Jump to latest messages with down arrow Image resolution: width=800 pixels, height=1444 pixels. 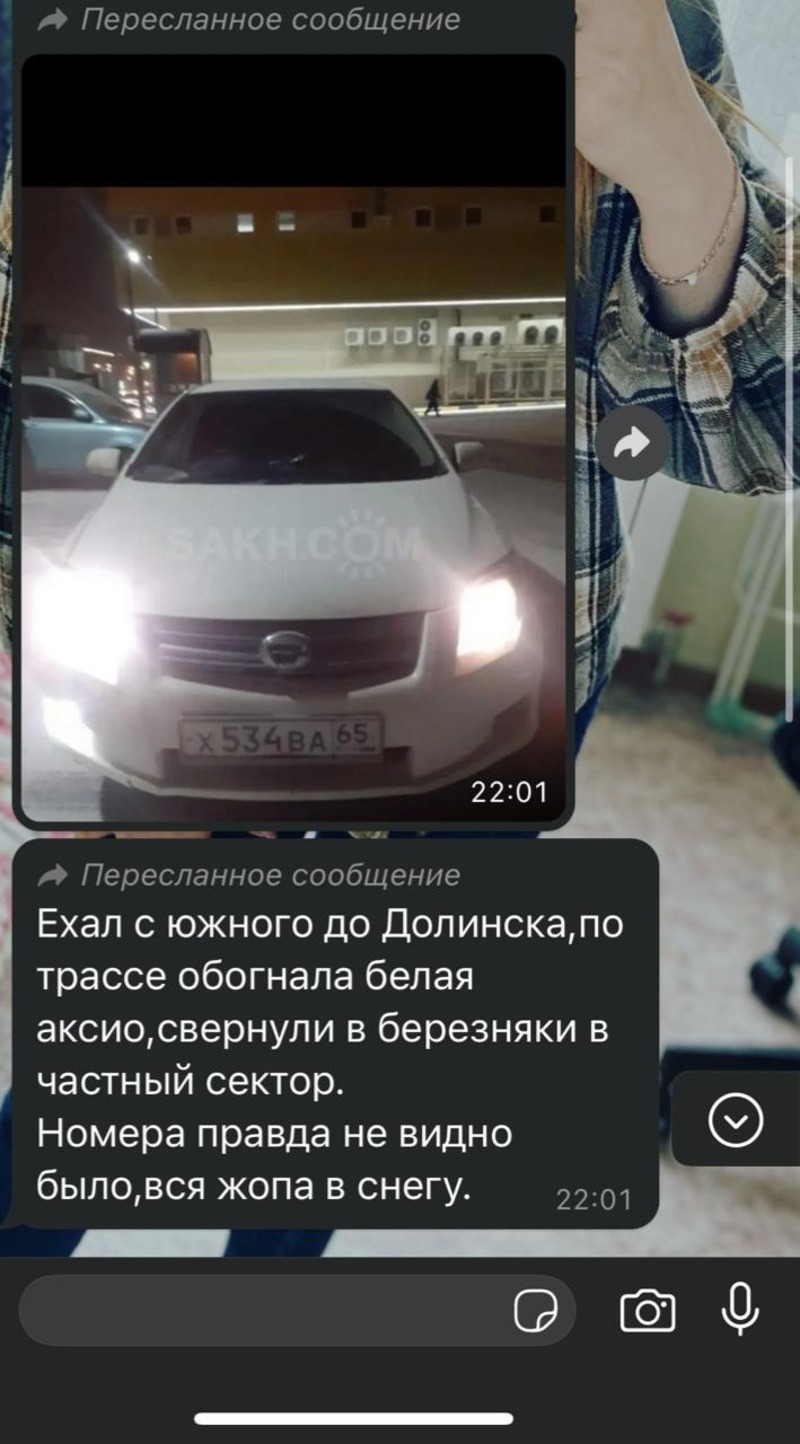[736, 1120]
